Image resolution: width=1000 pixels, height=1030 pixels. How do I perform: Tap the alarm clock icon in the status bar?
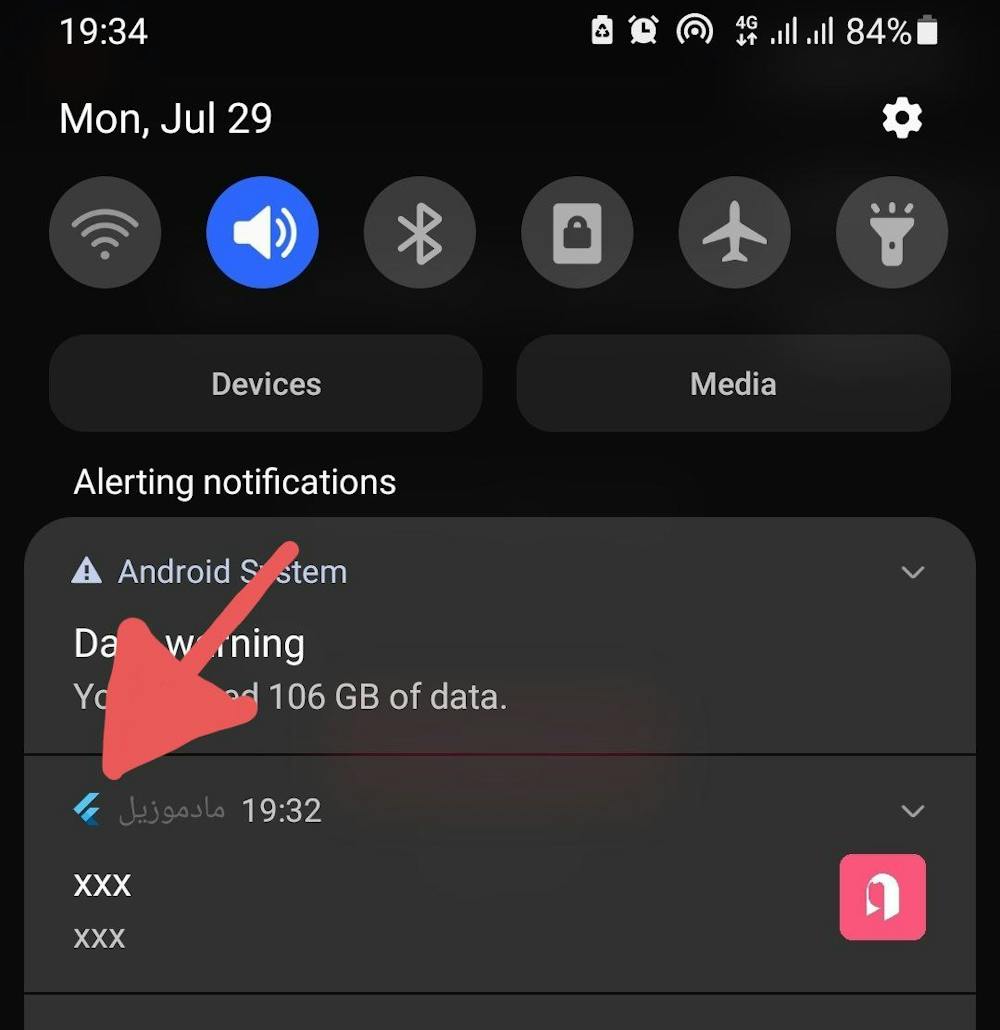pos(643,30)
